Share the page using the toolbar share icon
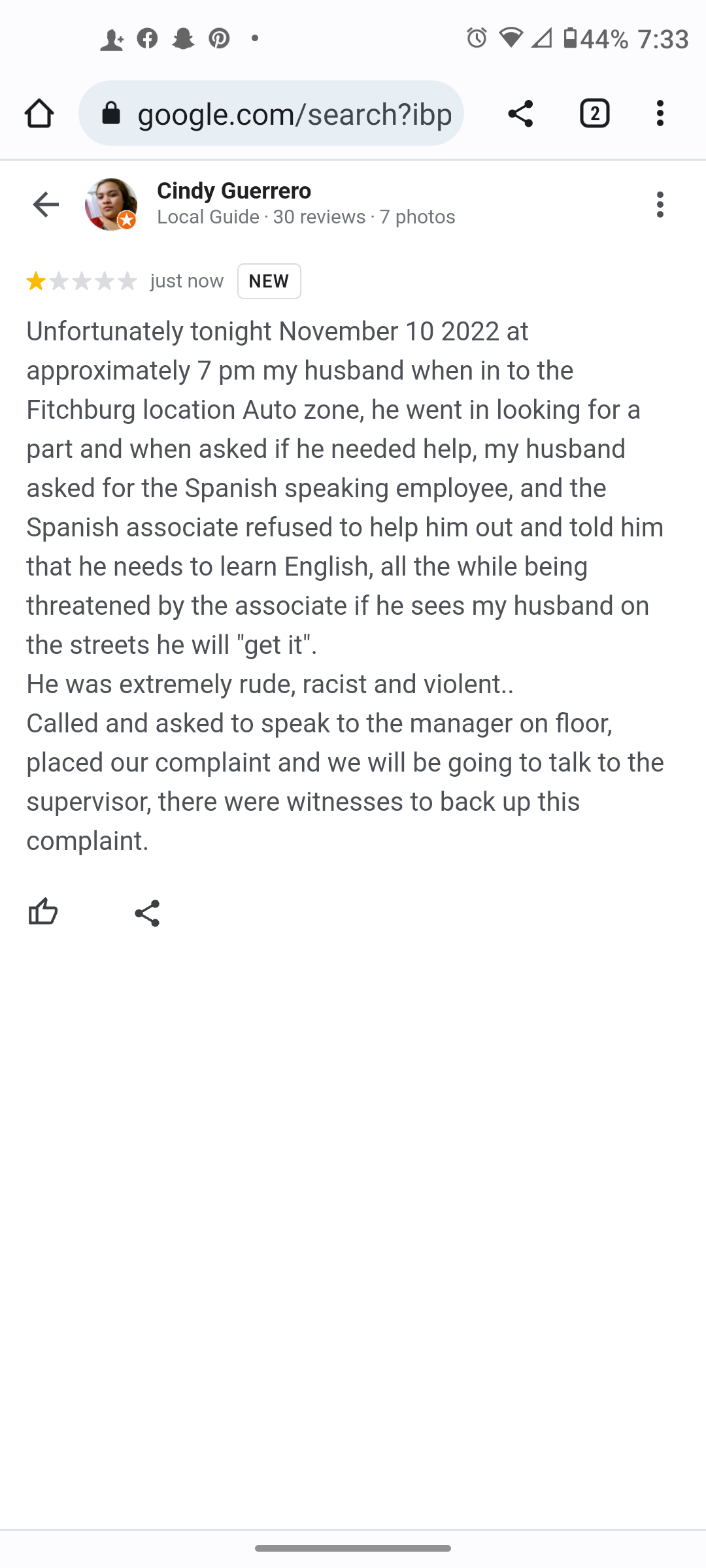Viewport: 706px width, 1568px height. (x=521, y=114)
